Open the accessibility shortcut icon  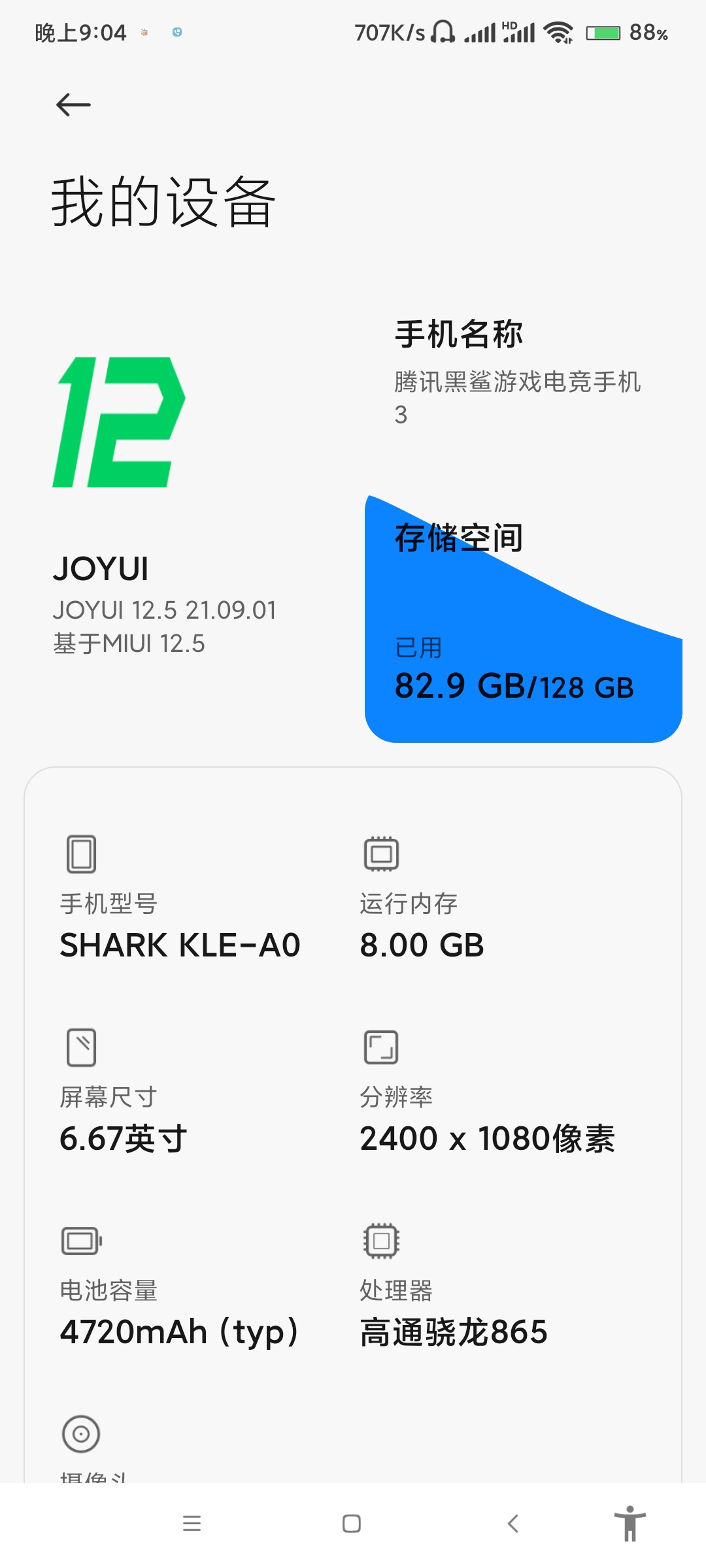(x=630, y=1524)
